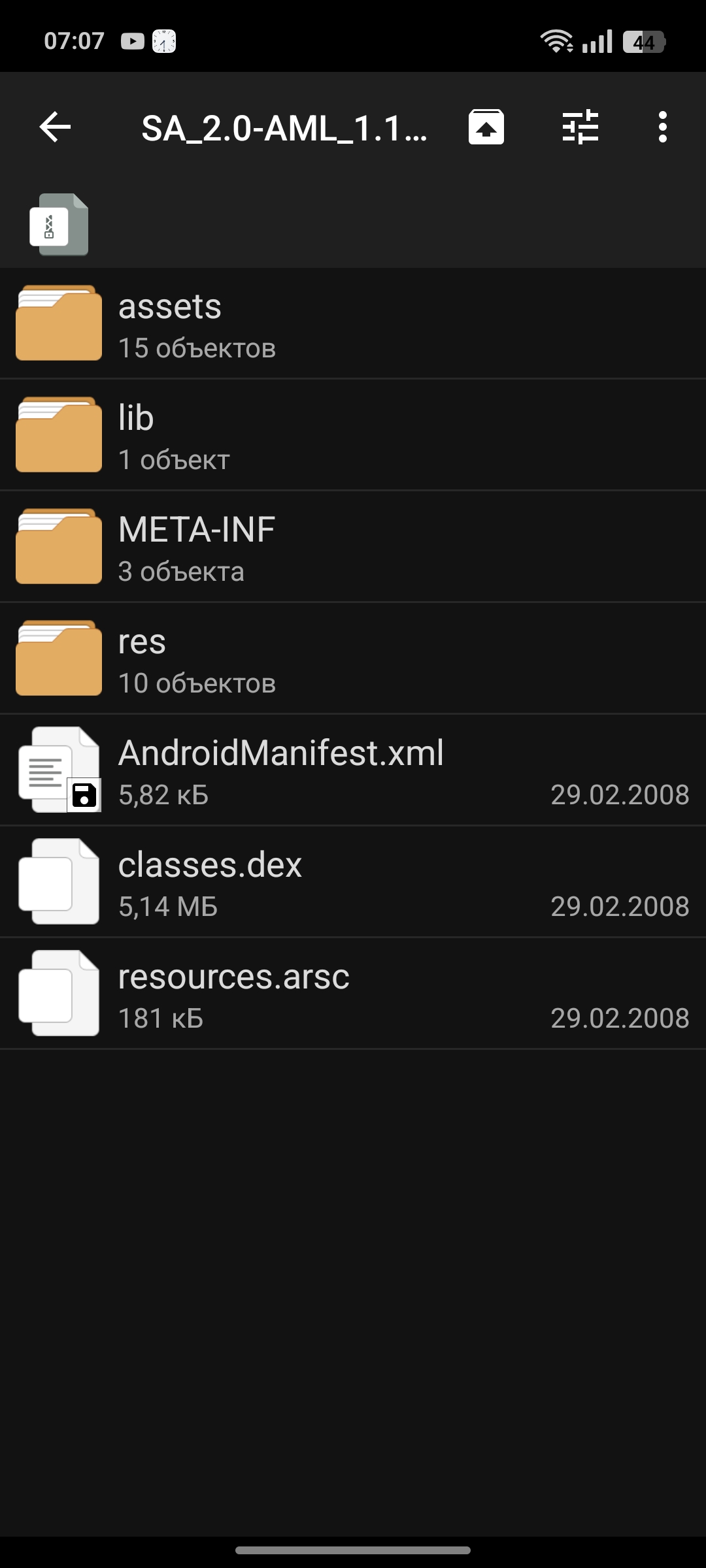Select the classes.dex file
The height and width of the screenshot is (1568, 706).
point(353,883)
